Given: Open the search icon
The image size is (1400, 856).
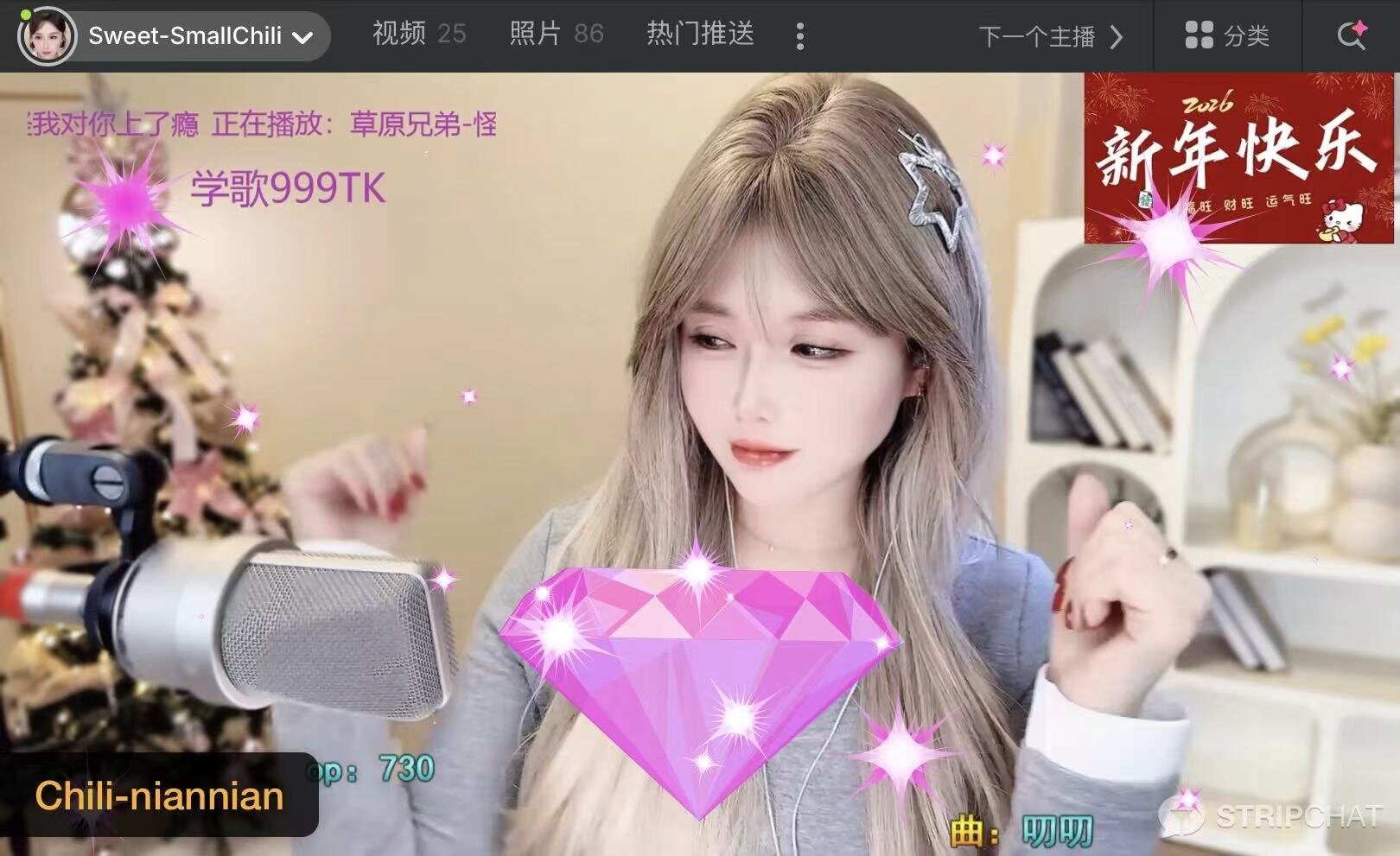Looking at the screenshot, I should 1351,36.
